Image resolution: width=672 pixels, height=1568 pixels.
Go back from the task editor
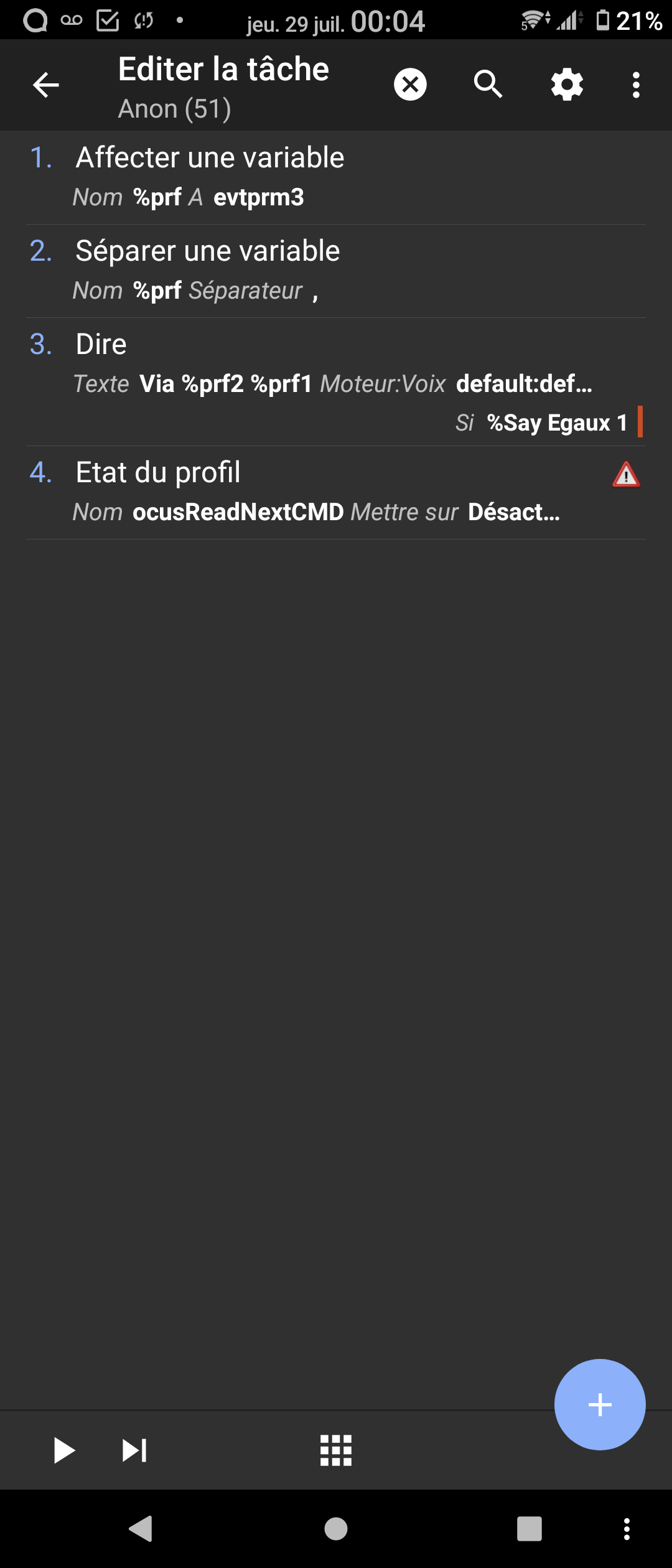[46, 85]
